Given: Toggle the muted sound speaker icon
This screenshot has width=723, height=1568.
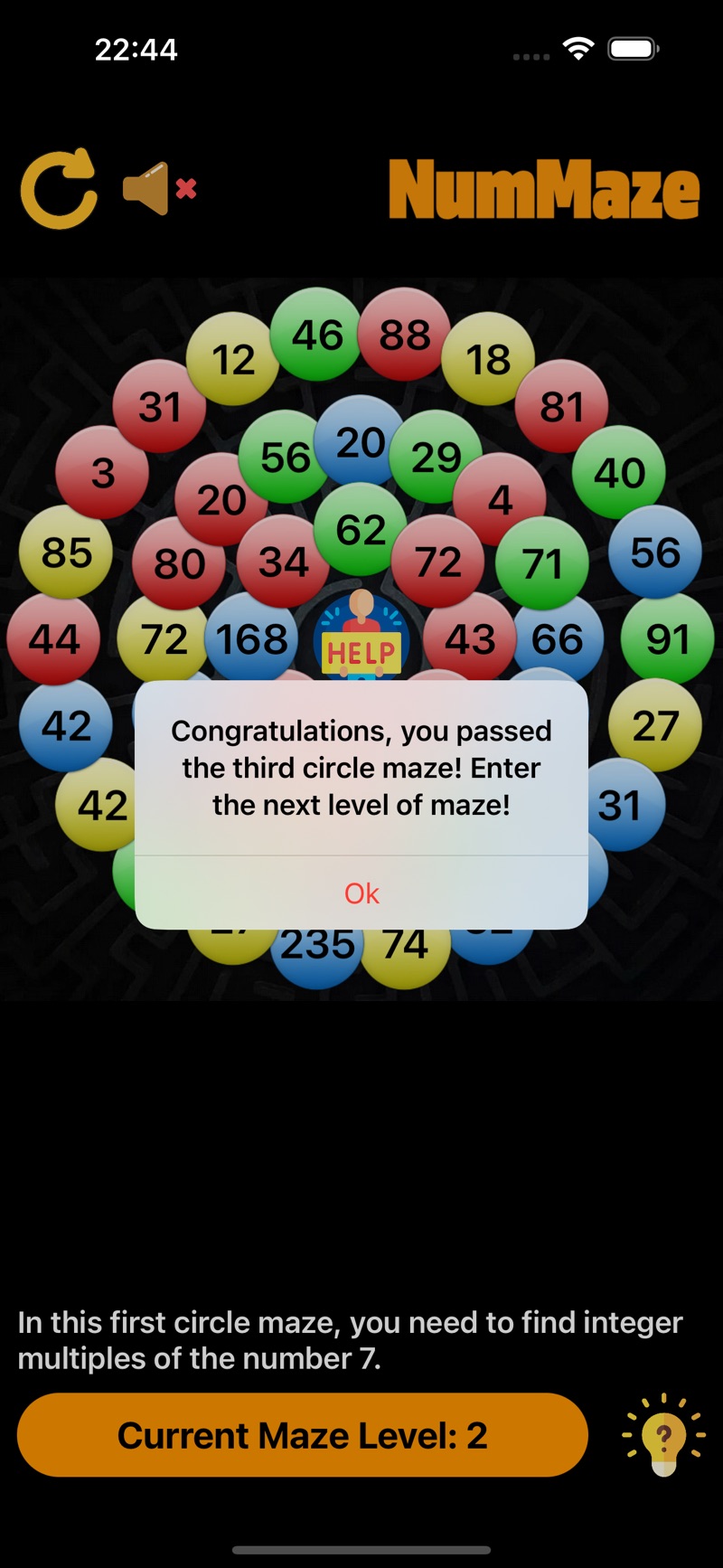Looking at the screenshot, I should [x=160, y=189].
